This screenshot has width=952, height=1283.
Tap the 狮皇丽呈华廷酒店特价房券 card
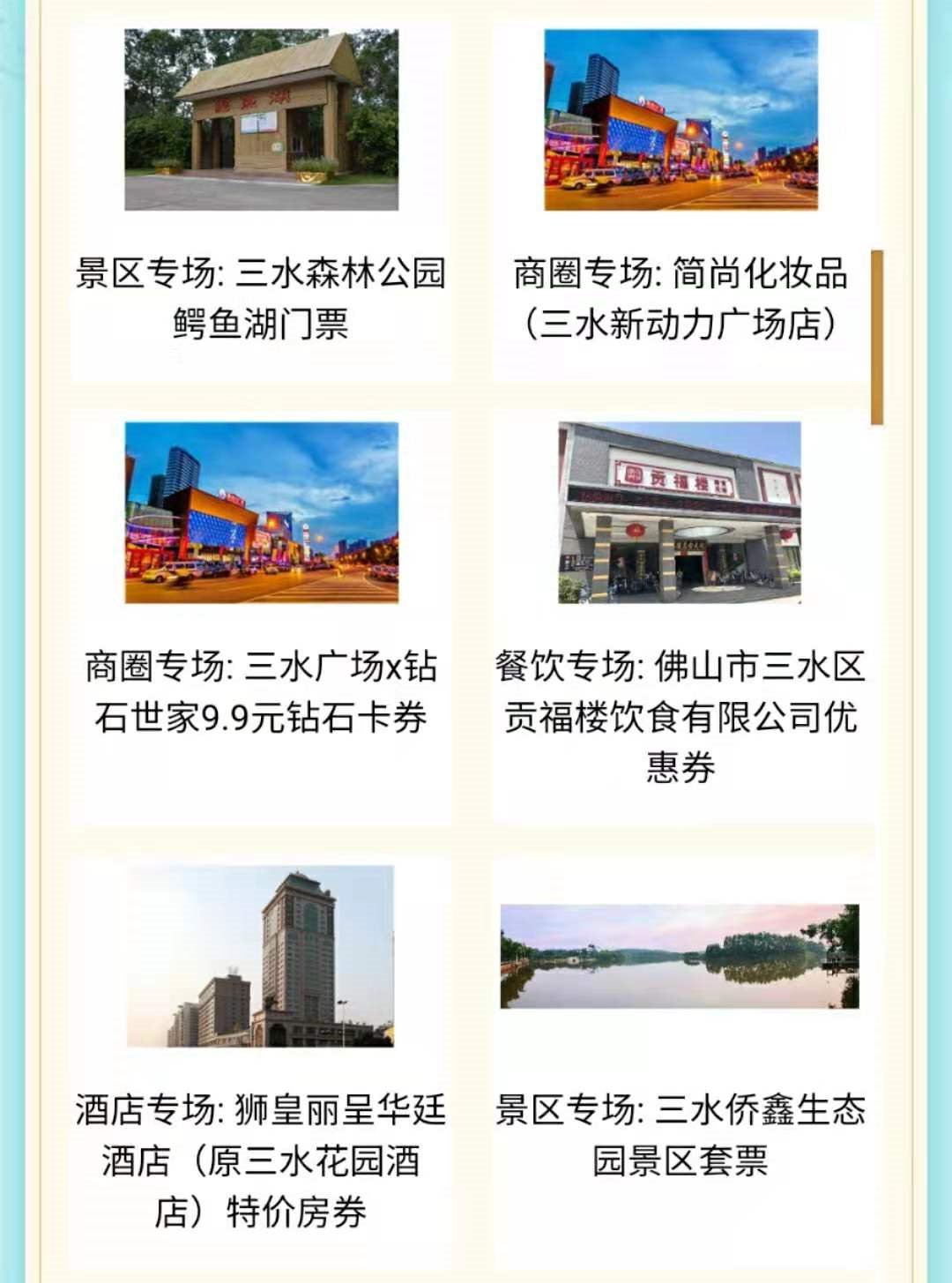coord(261,1049)
